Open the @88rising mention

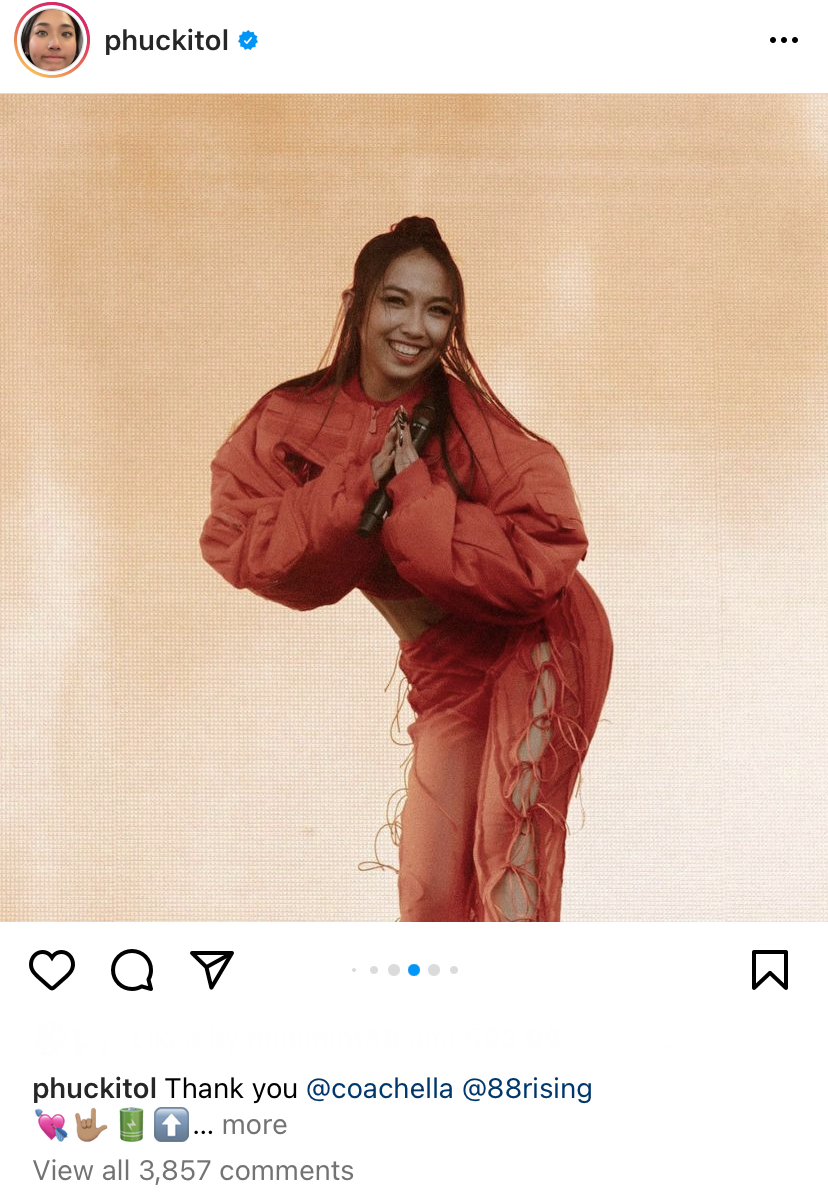pos(527,1088)
